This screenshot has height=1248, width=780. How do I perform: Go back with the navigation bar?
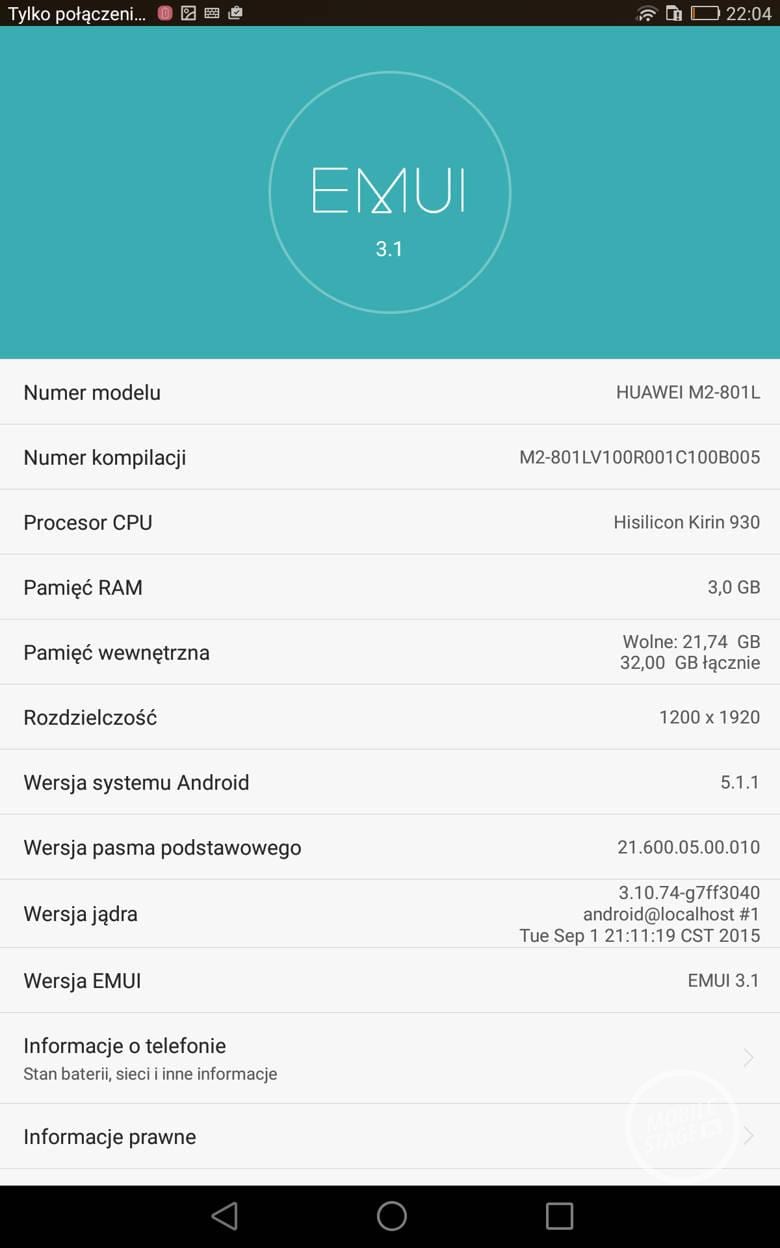coord(225,1216)
